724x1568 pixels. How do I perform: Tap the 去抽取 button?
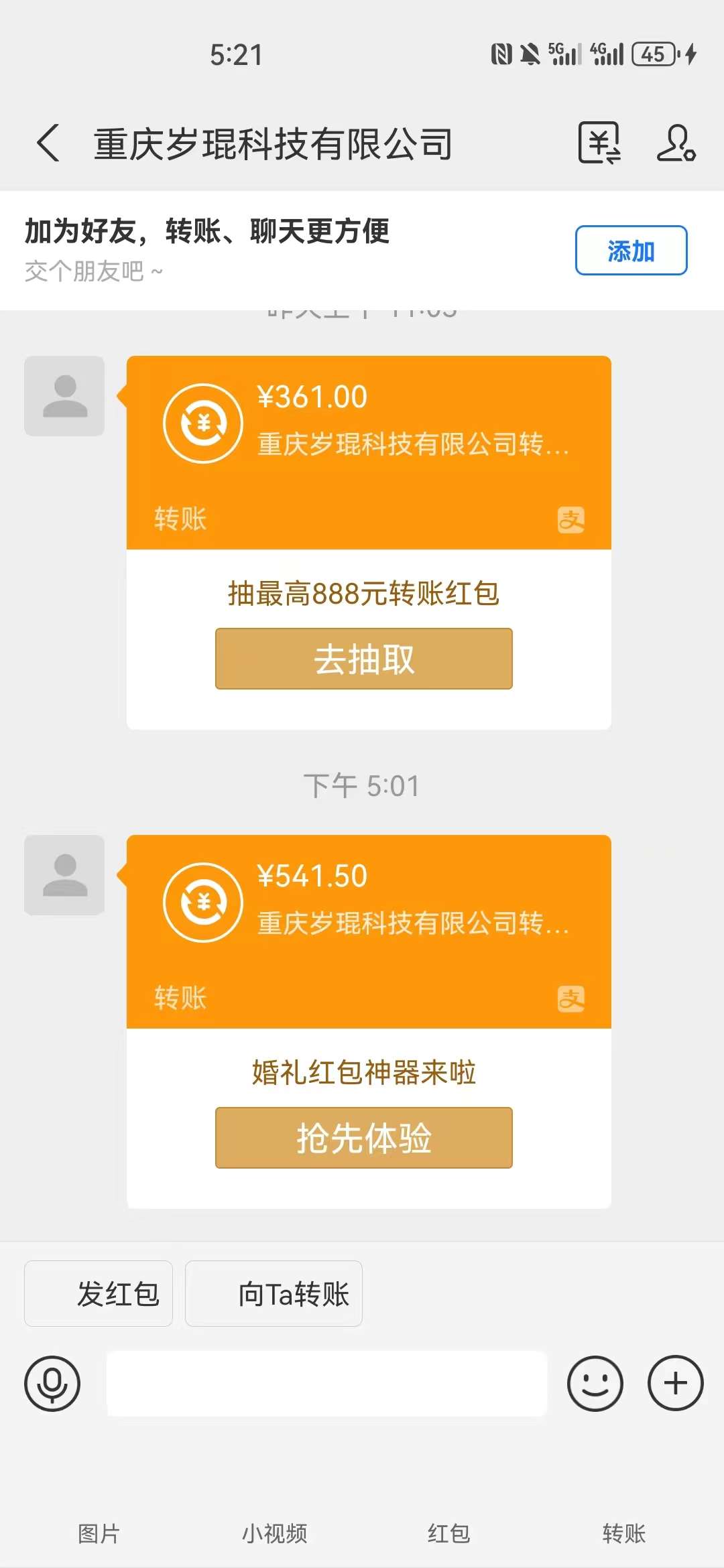click(363, 659)
